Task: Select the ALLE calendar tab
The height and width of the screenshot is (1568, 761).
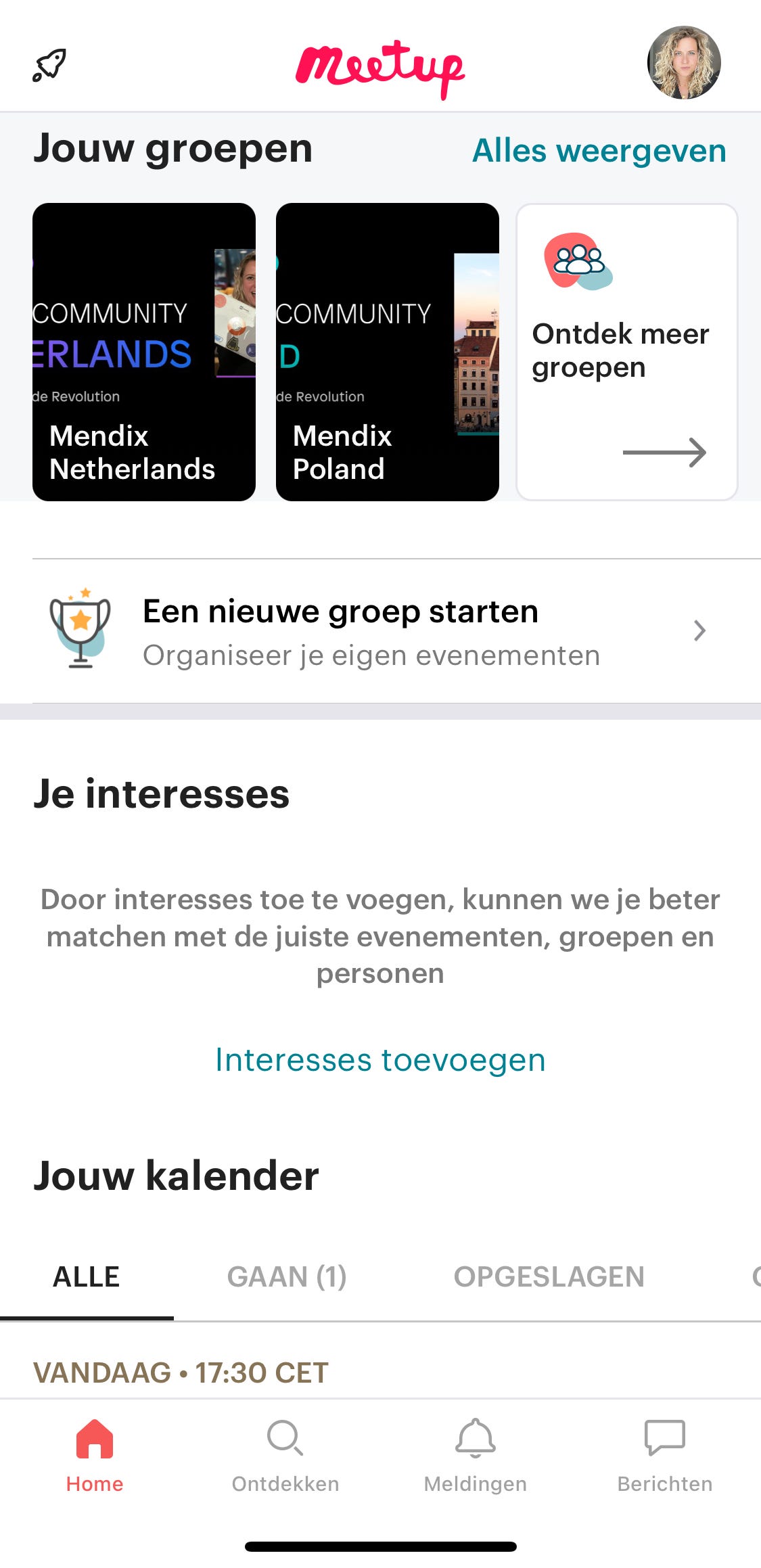Action: (85, 1276)
